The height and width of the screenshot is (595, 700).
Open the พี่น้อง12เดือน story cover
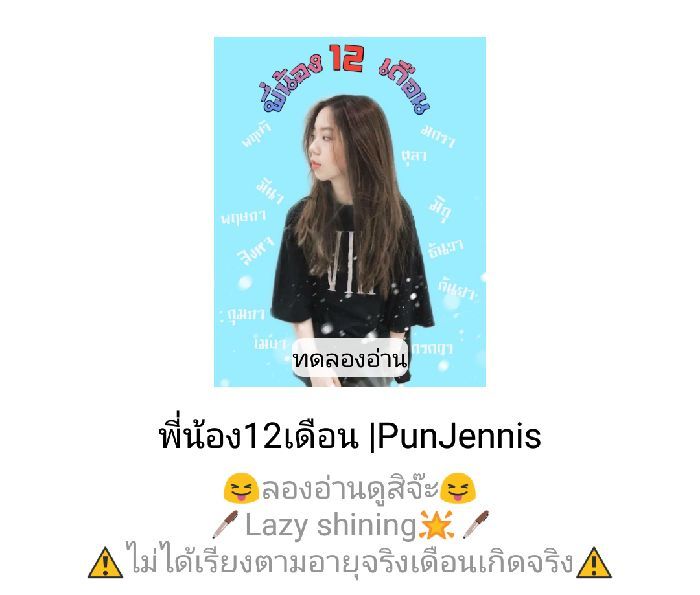point(350,200)
